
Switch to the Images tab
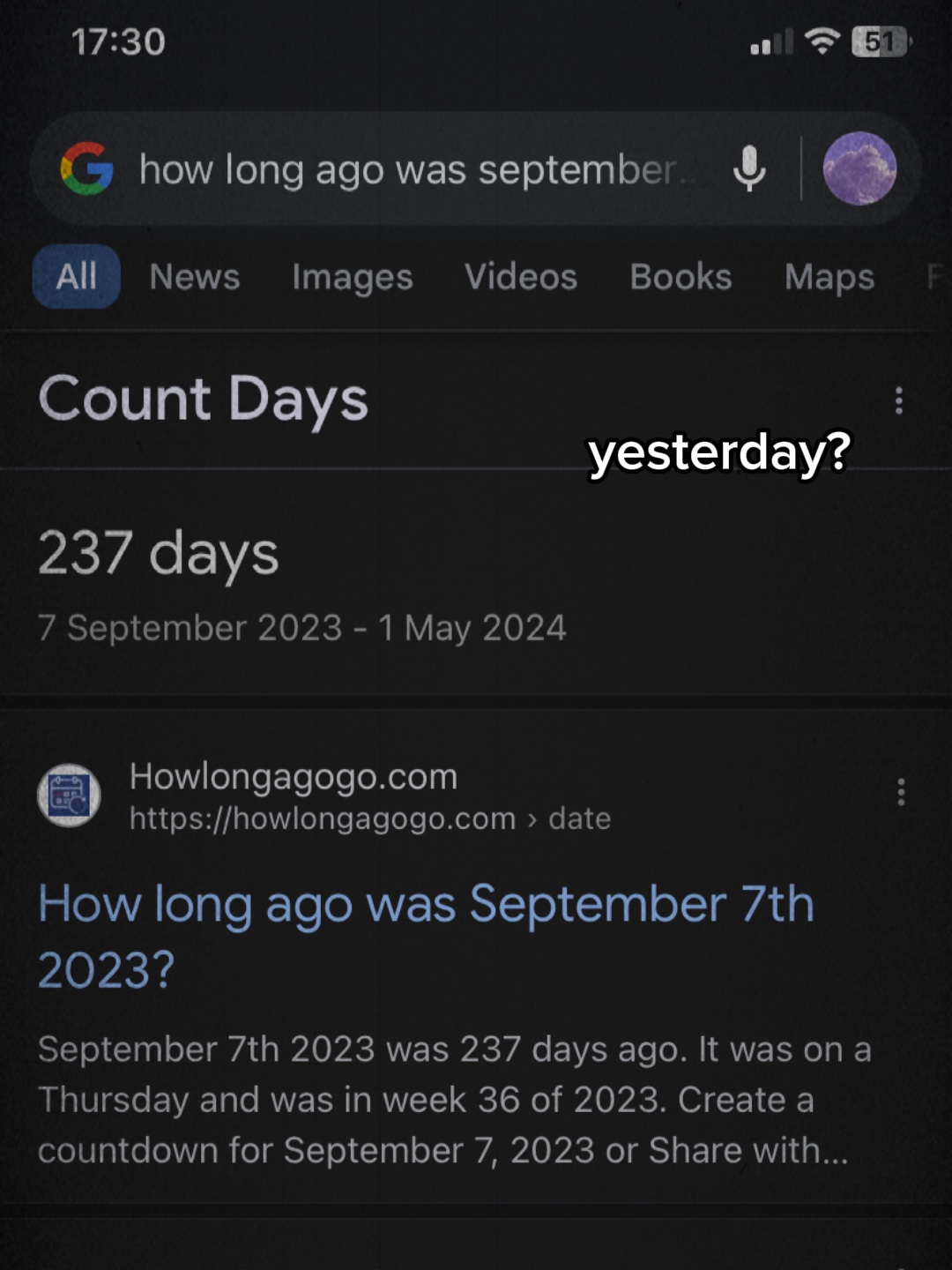352,277
